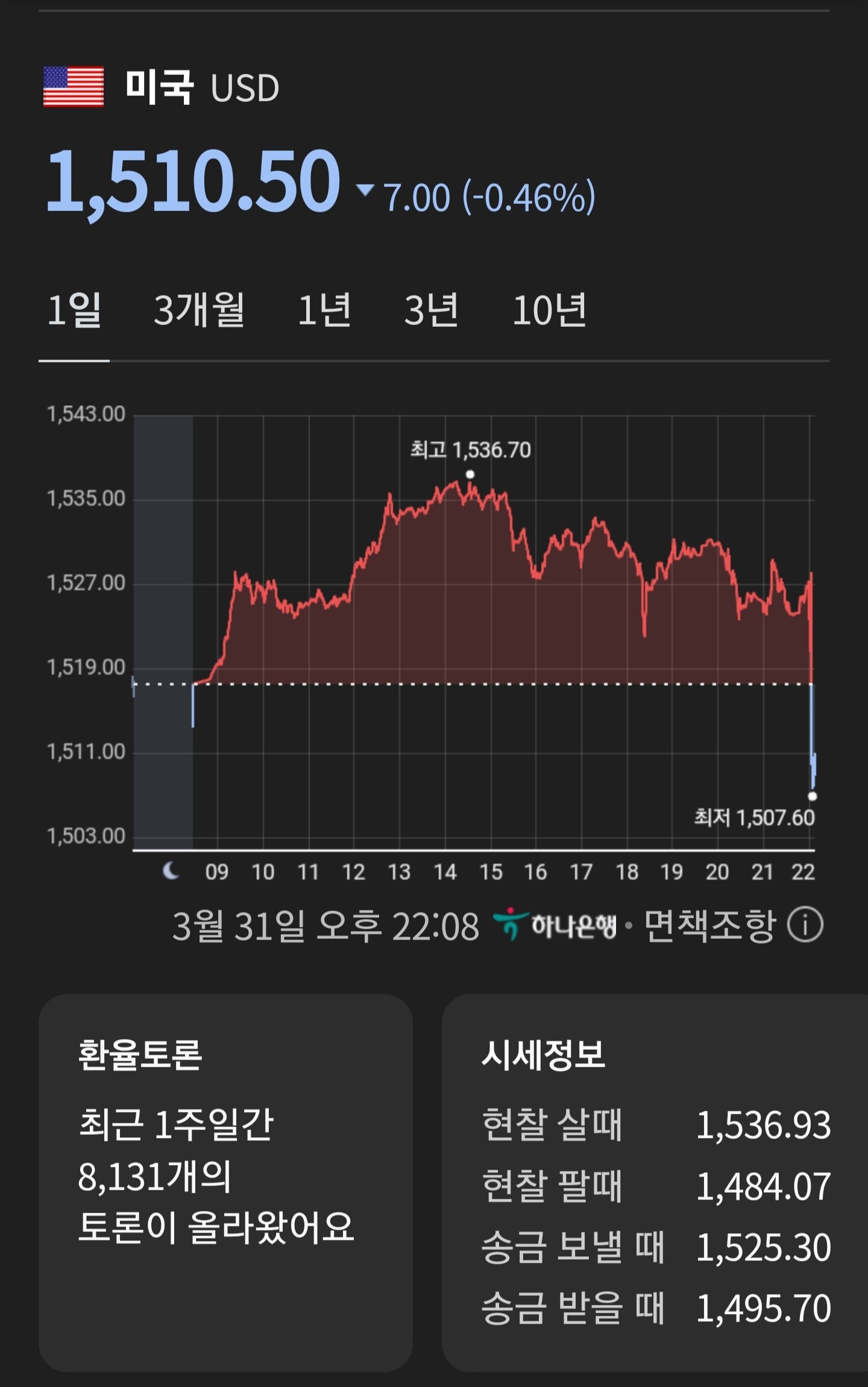Image resolution: width=868 pixels, height=1387 pixels.
Task: Open the 시세정보 rate details card
Action: (x=655, y=1183)
